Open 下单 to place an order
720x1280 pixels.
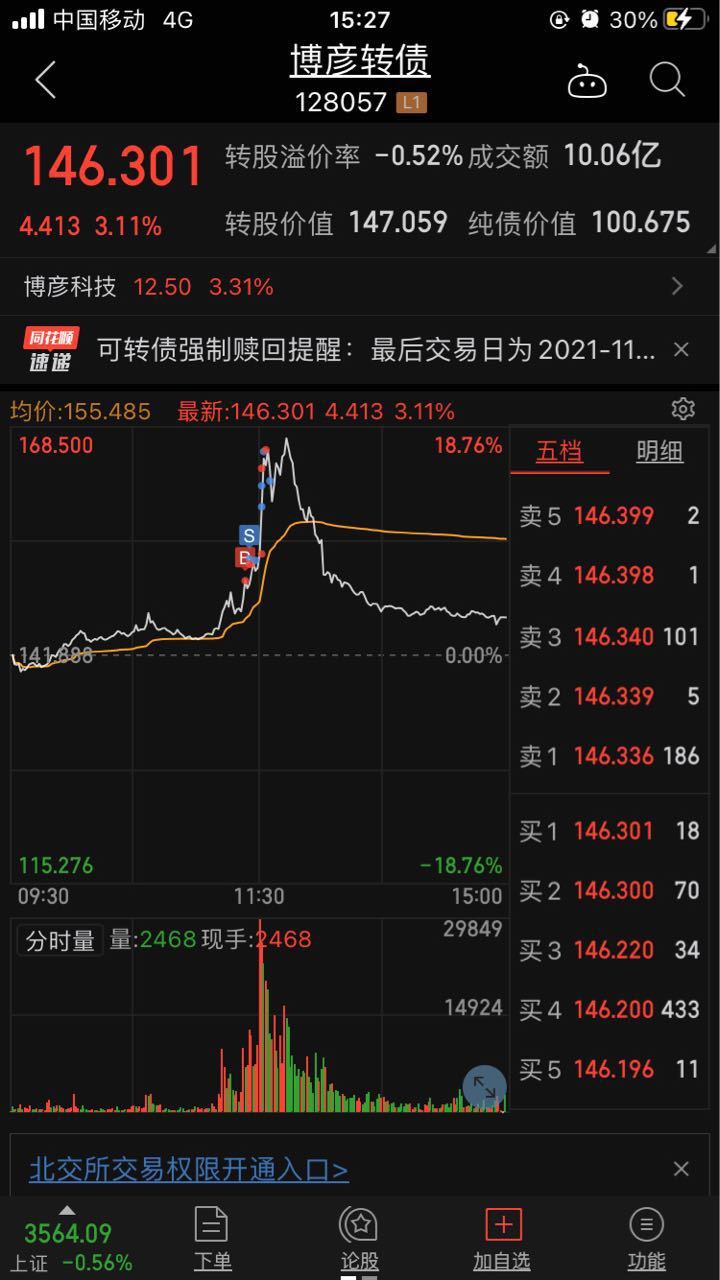[x=212, y=1237]
